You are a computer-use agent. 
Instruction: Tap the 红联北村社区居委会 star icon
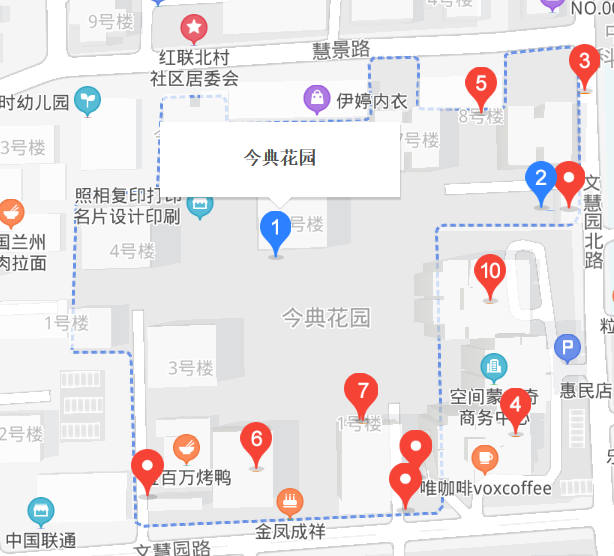click(x=194, y=27)
